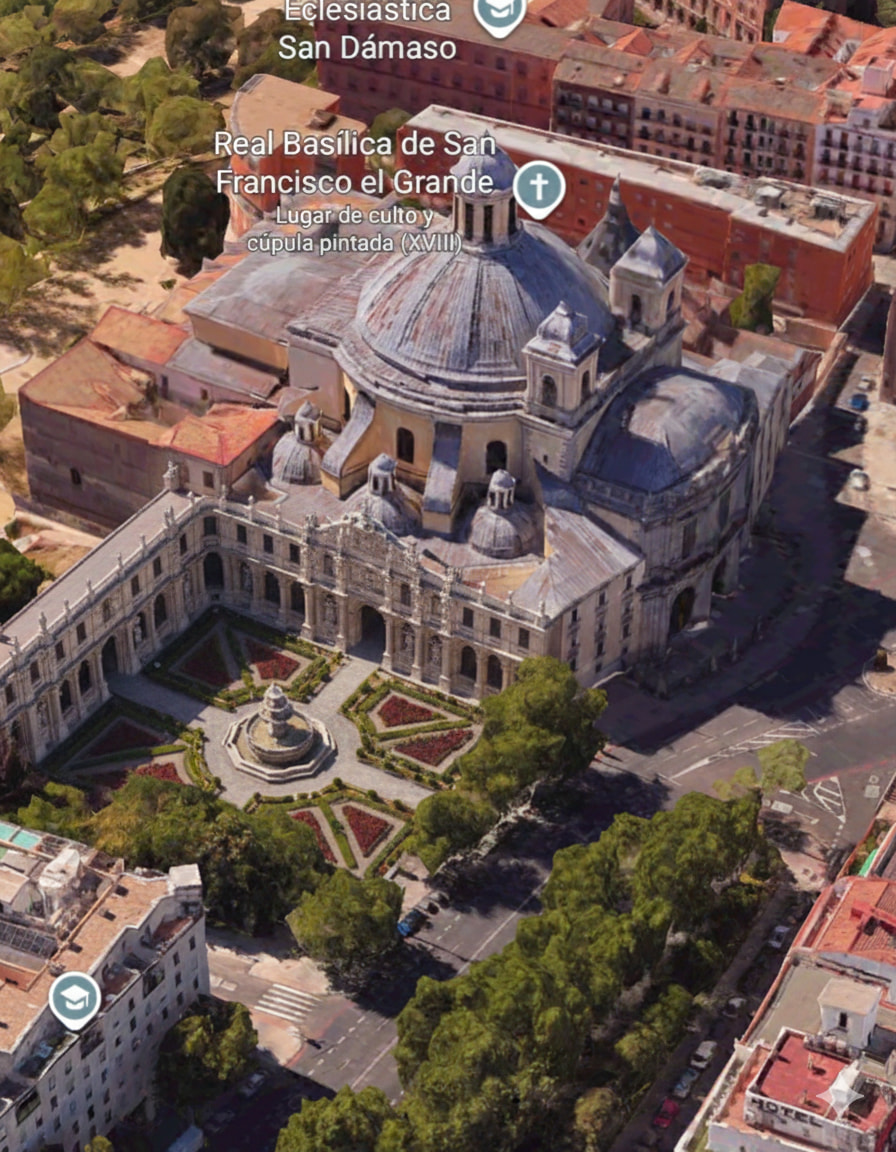Open the Real Basílica de San Francisco el Grande pin
Screen dimensions: 896x1152
point(539,187)
